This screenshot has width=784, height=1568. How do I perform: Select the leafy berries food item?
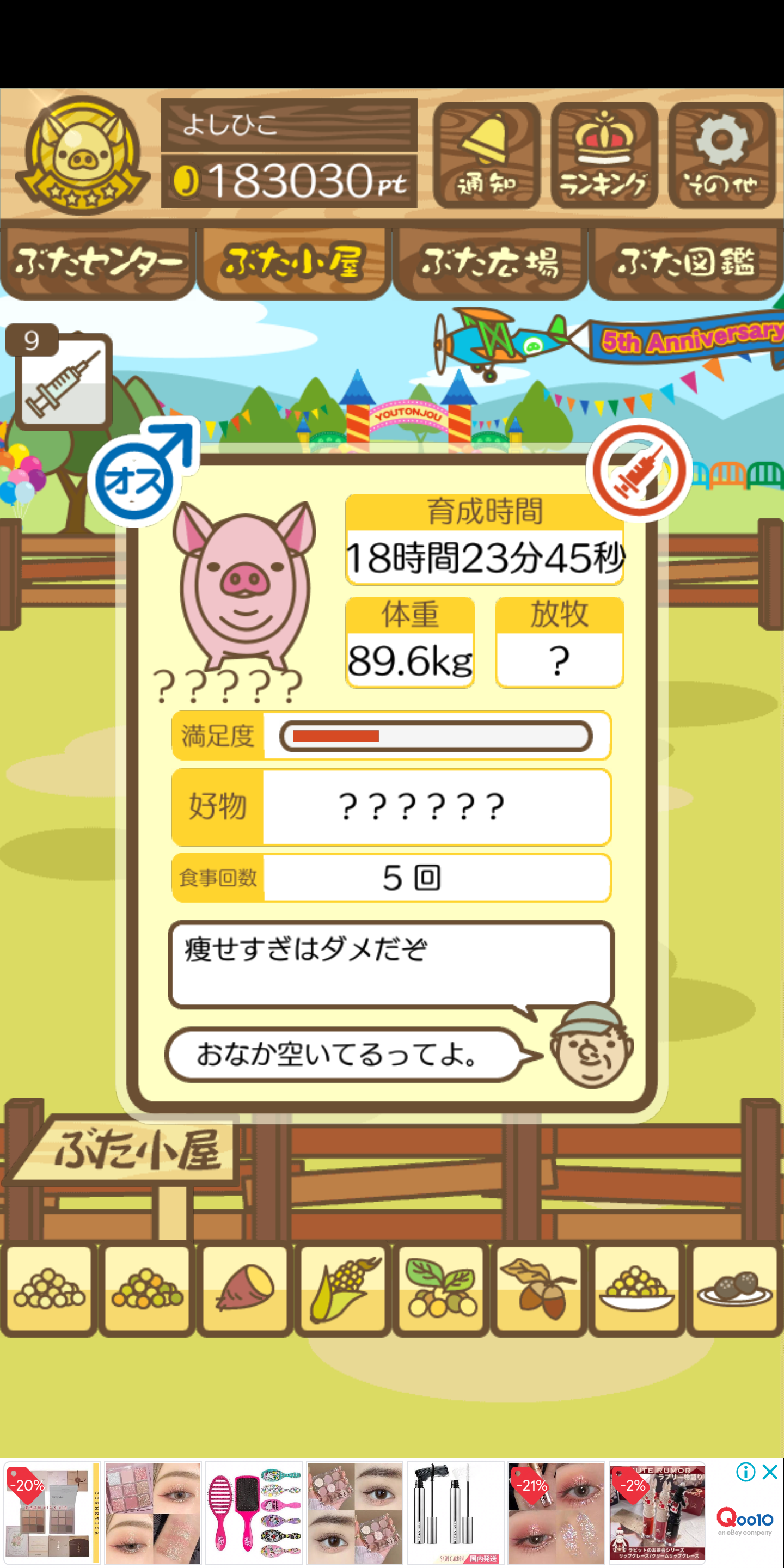pos(440,1289)
